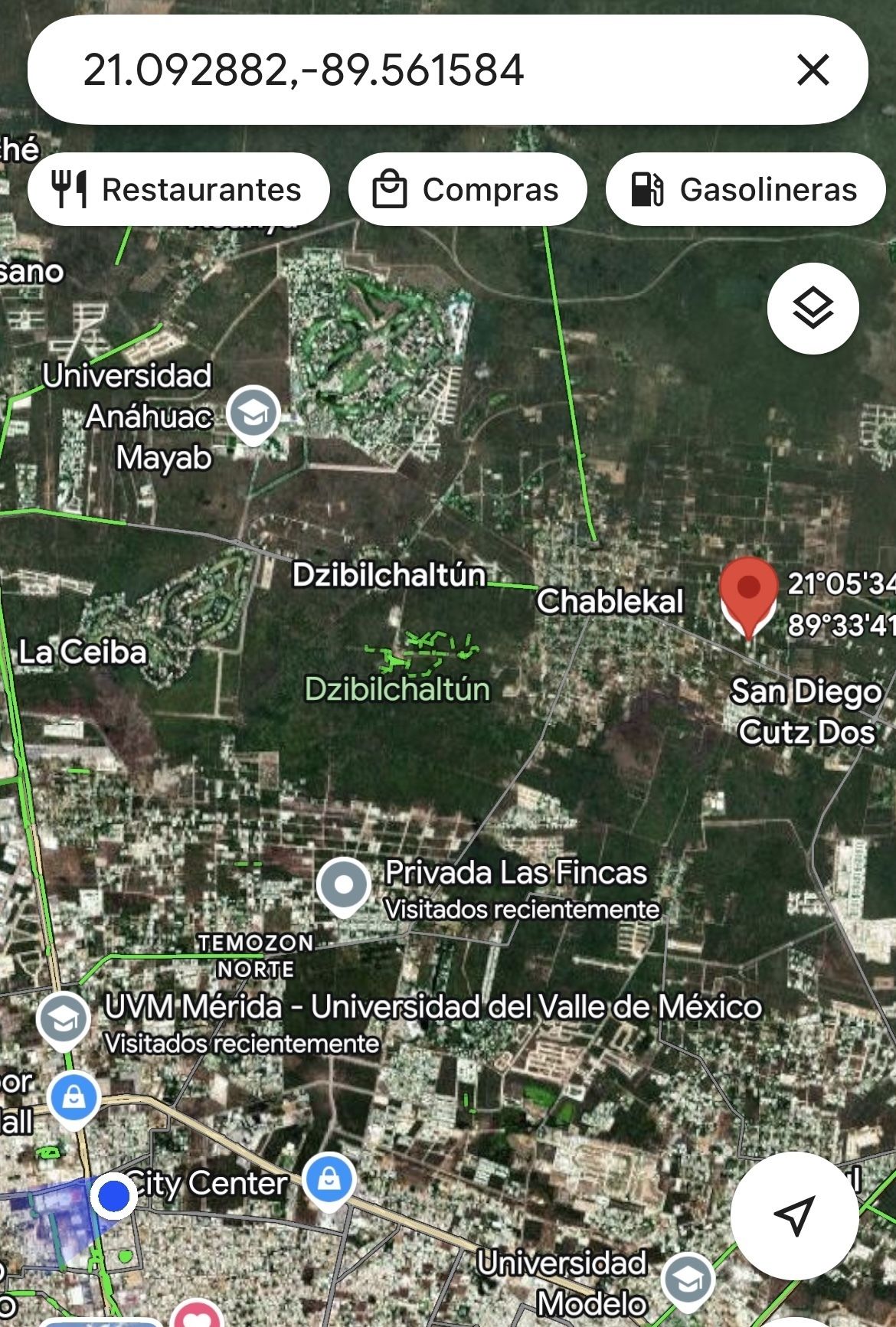896x1327 pixels.
Task: Clear the coordinates search with the X
Action: [813, 70]
